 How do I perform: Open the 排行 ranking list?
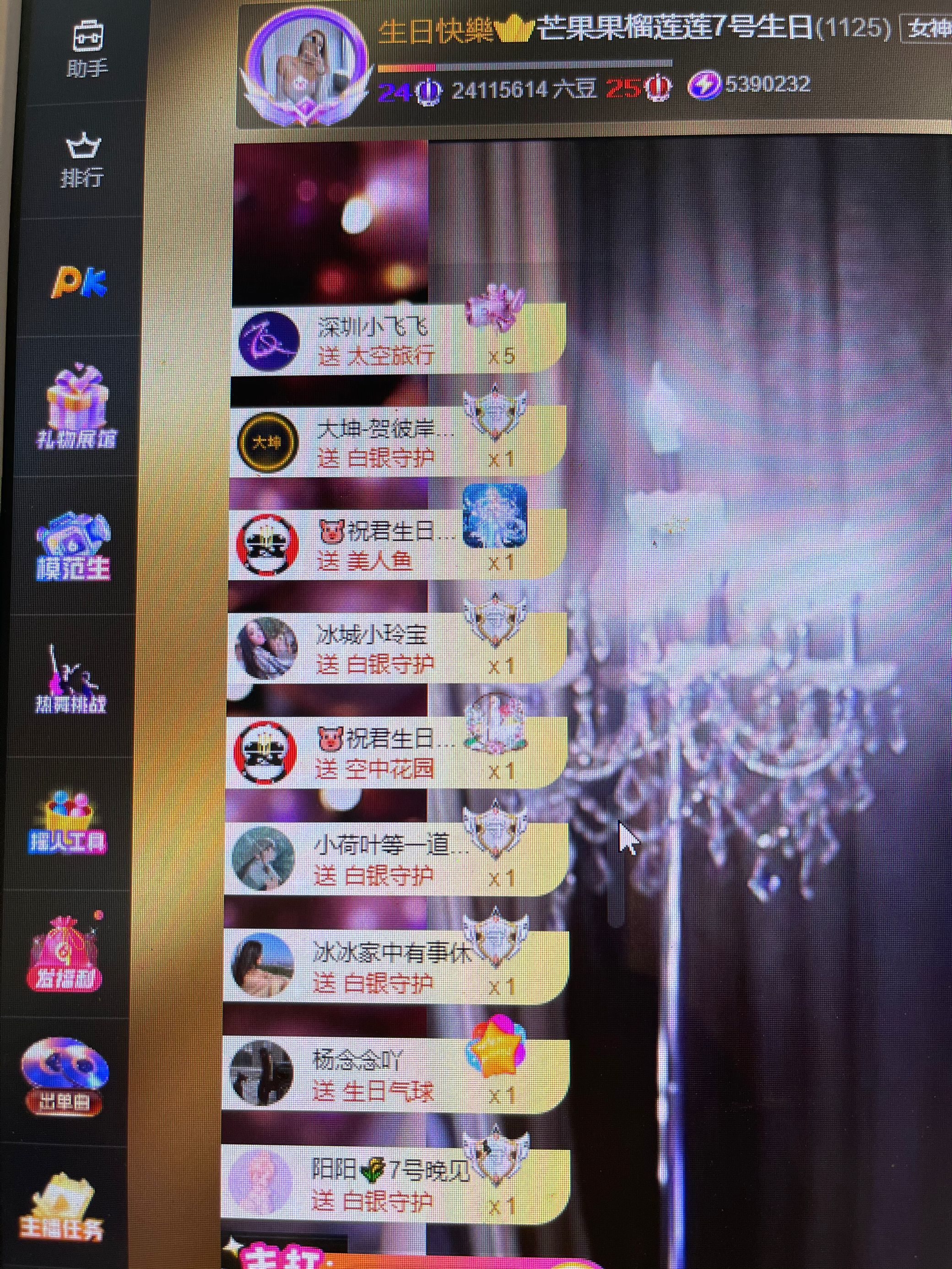click(83, 161)
